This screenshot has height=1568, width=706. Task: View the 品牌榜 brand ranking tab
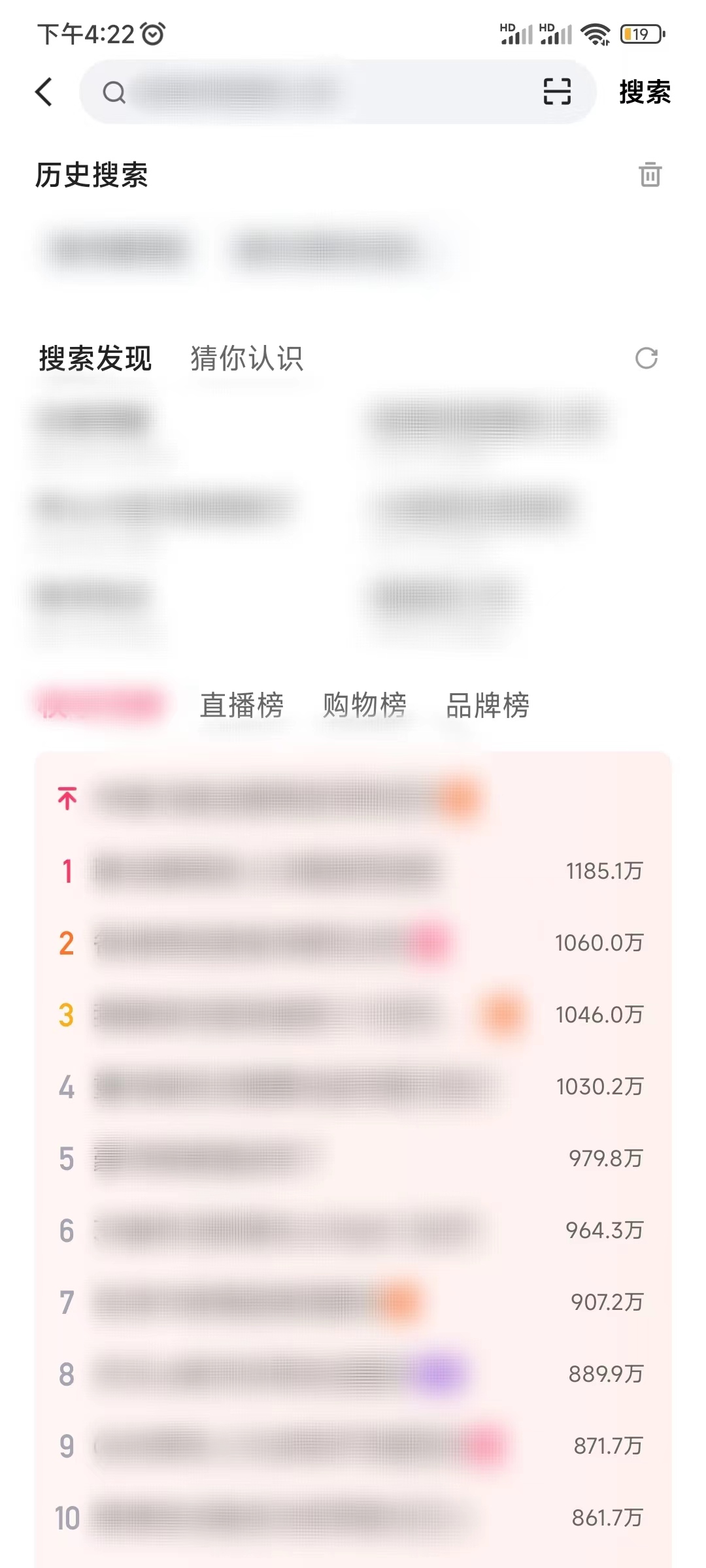[x=487, y=706]
